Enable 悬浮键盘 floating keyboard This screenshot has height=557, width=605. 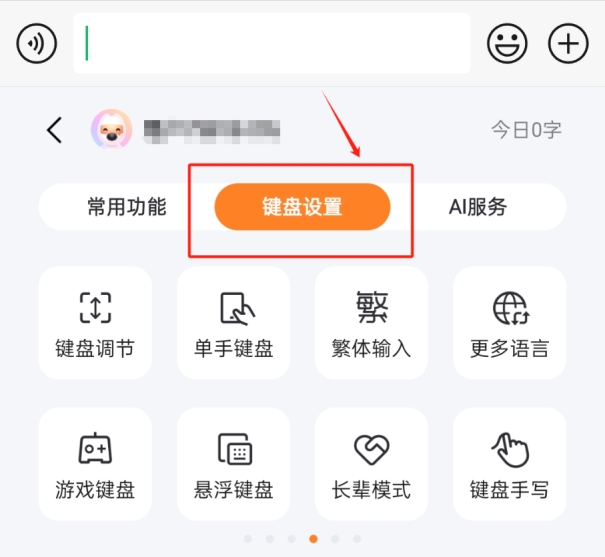pyautogui.click(x=233, y=464)
